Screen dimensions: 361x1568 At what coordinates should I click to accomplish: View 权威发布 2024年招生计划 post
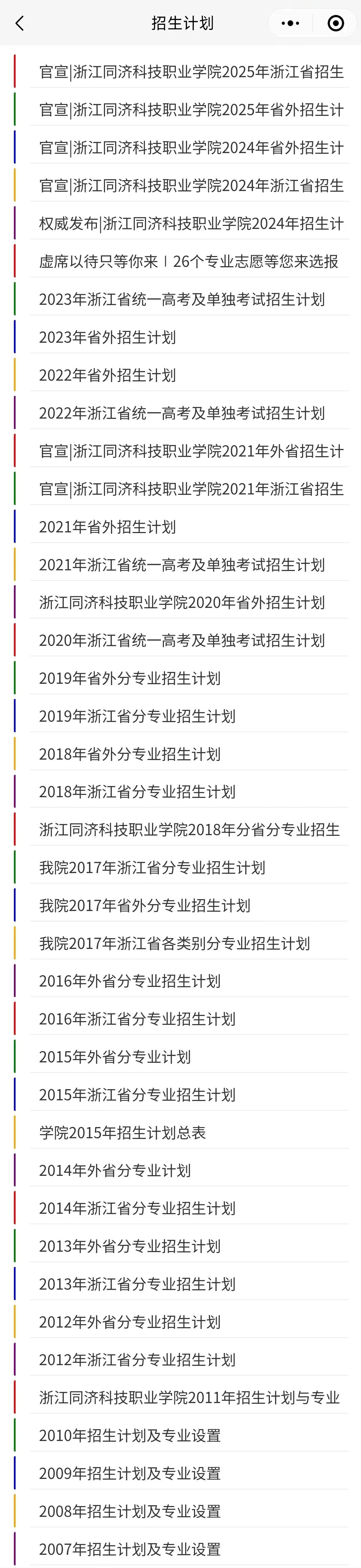tap(191, 224)
